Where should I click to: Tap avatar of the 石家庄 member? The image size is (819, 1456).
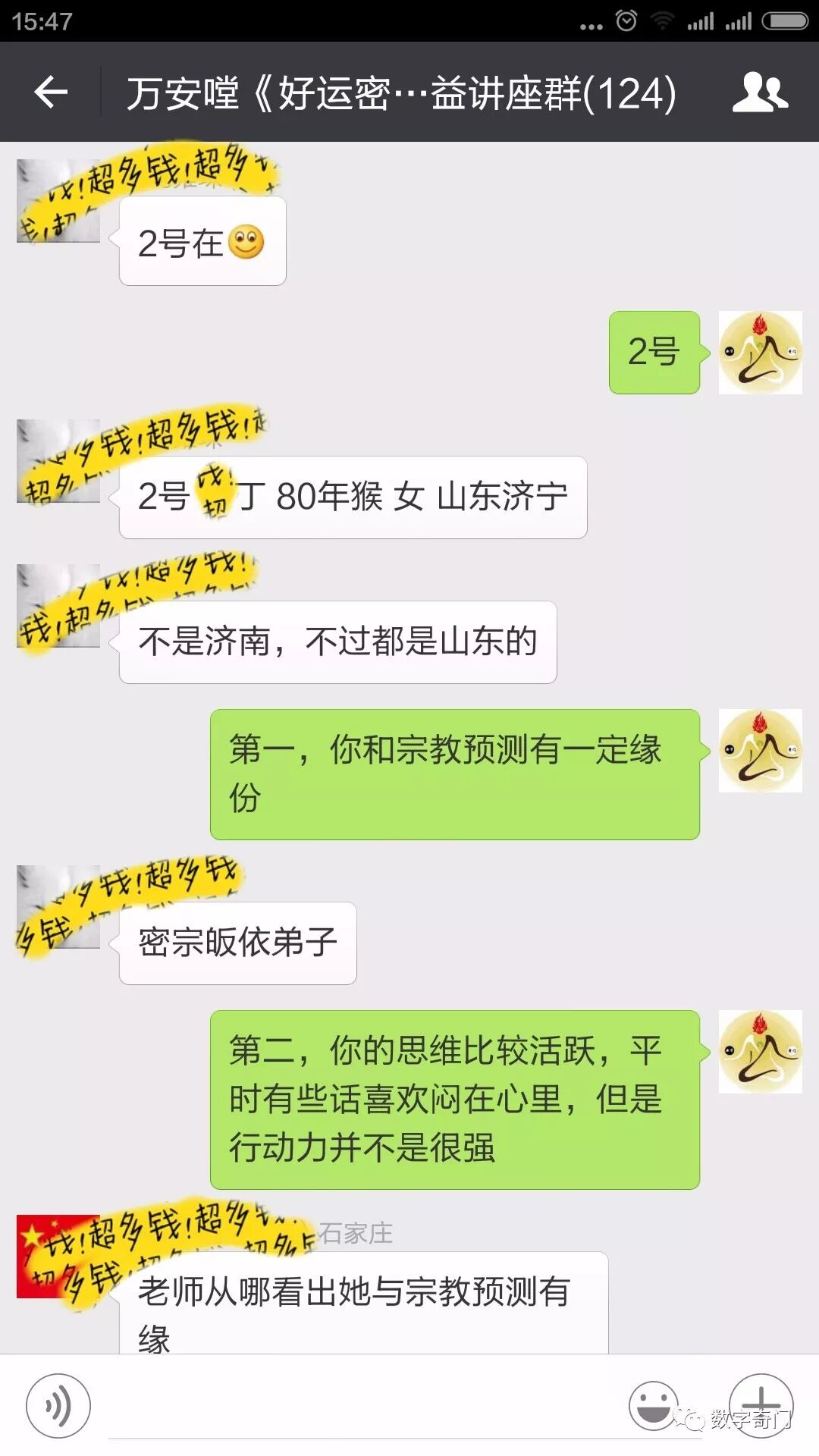click(58, 1257)
